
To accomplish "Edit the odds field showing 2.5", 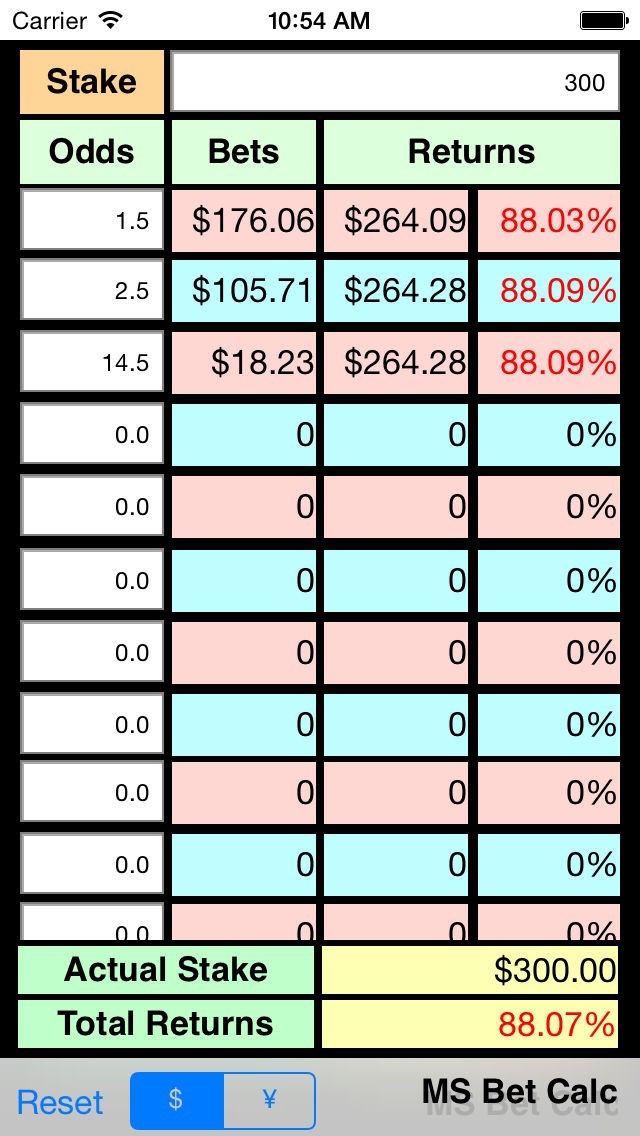I will (92, 290).
